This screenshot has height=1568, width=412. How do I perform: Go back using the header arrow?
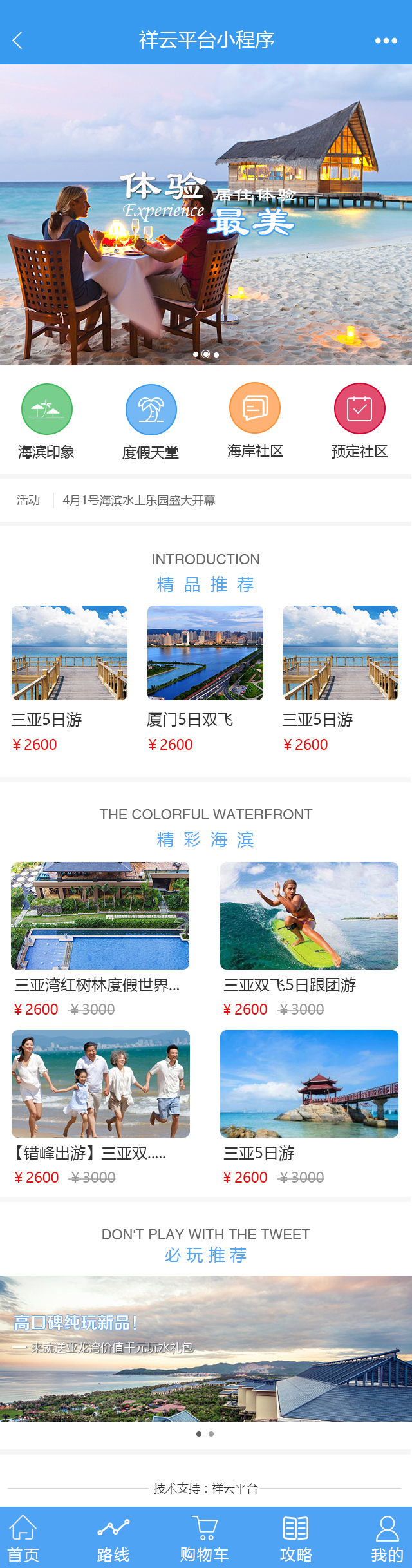click(x=17, y=41)
